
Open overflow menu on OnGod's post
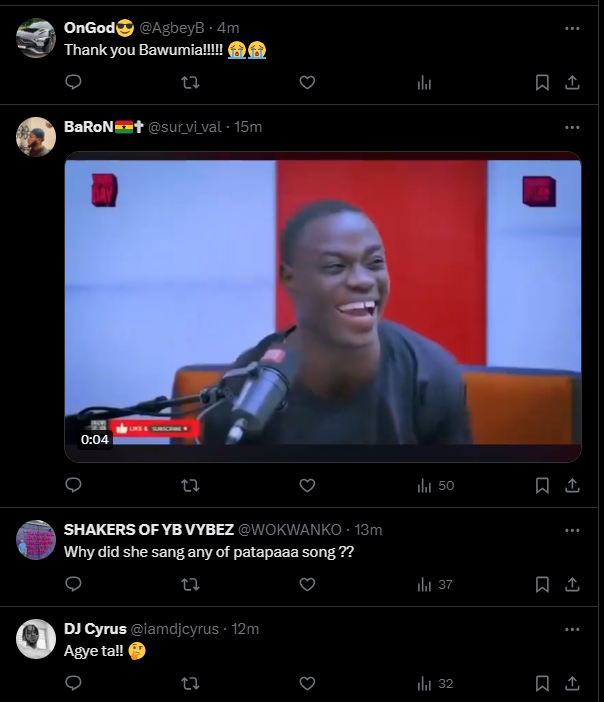572,28
